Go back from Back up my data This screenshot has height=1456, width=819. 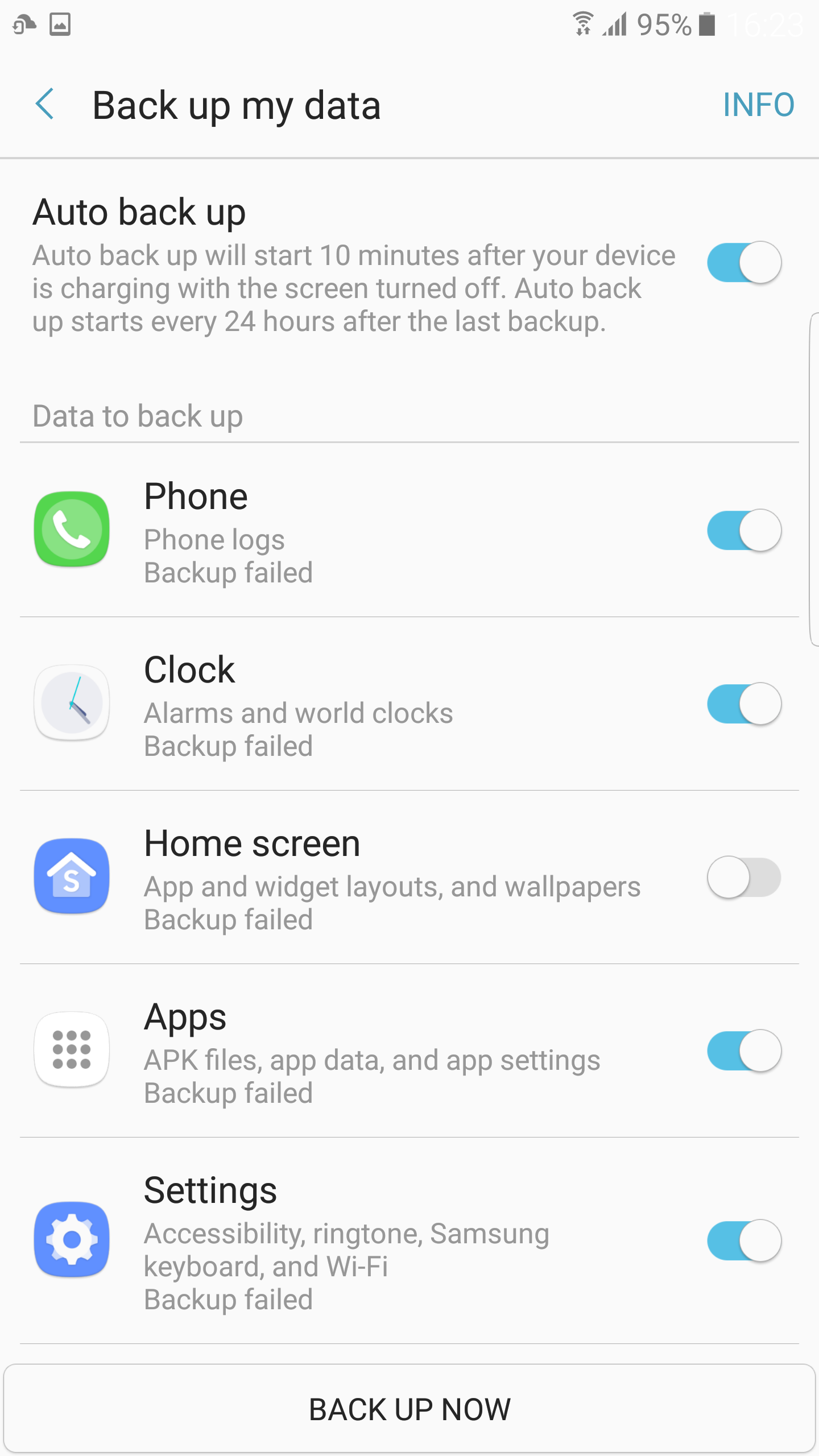point(45,105)
